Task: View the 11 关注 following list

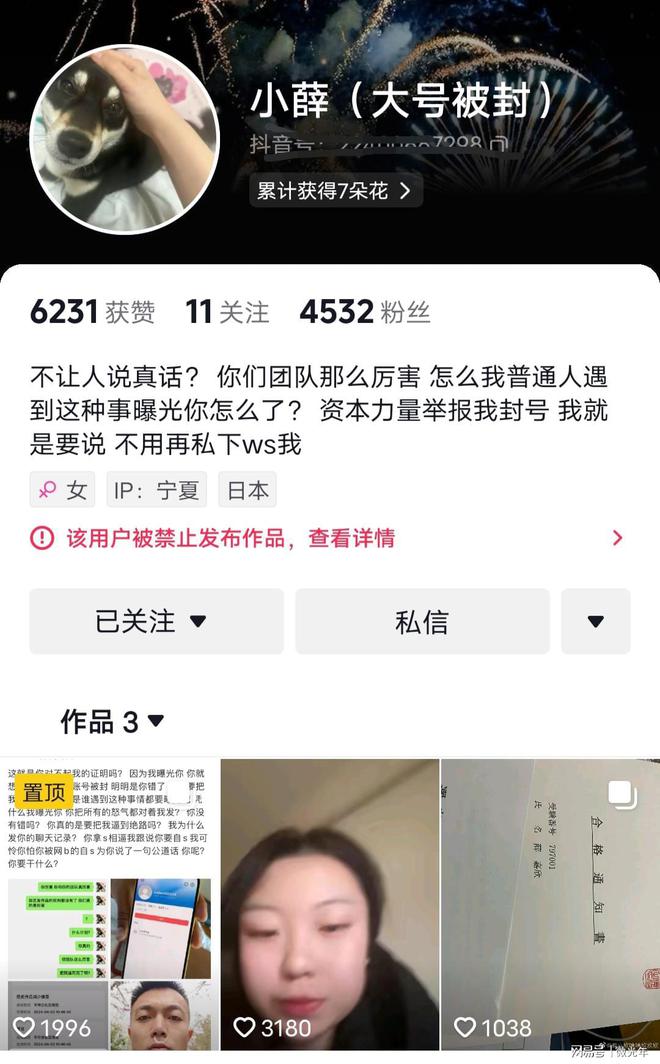Action: tap(227, 312)
